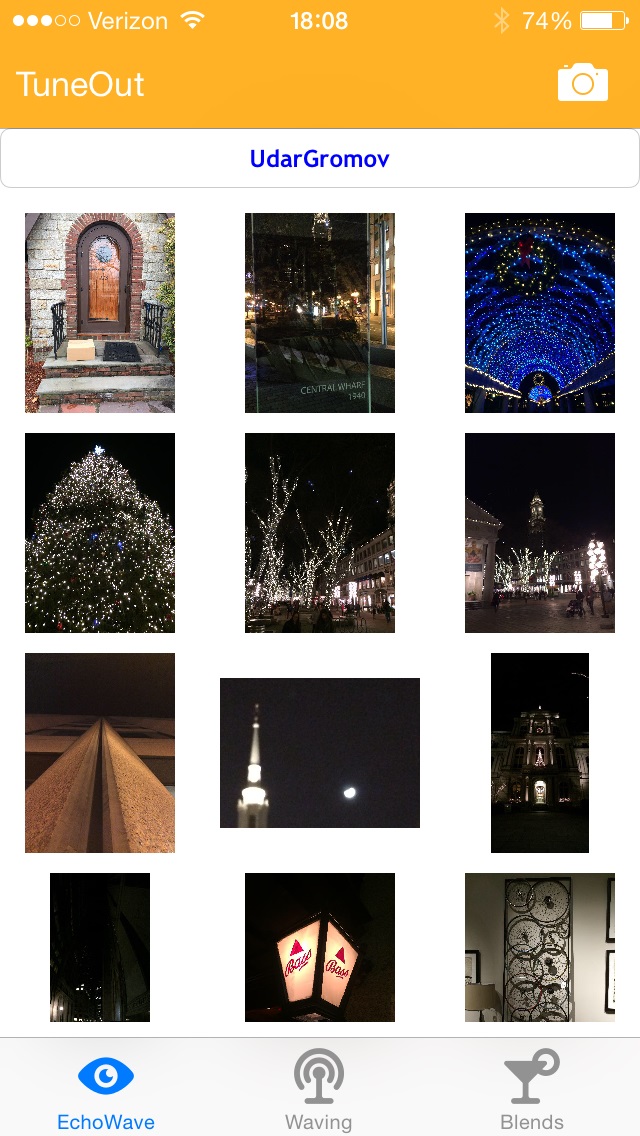View the street trees with lights photo

pyautogui.click(x=320, y=532)
